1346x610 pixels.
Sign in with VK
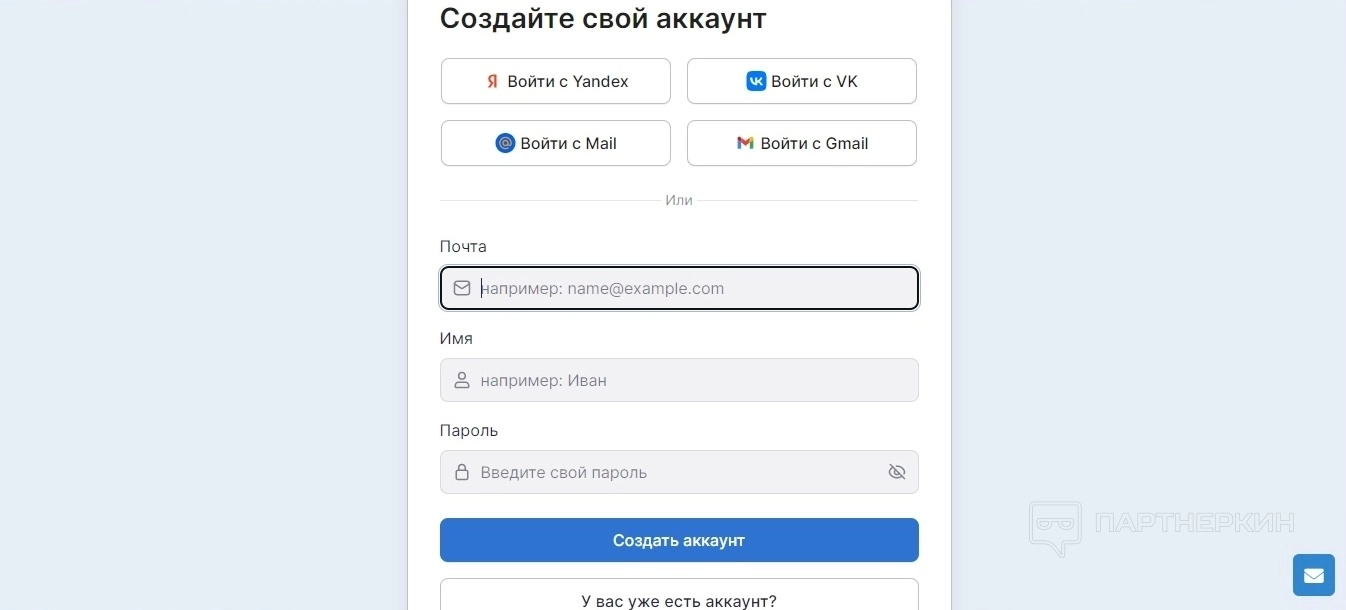(801, 81)
